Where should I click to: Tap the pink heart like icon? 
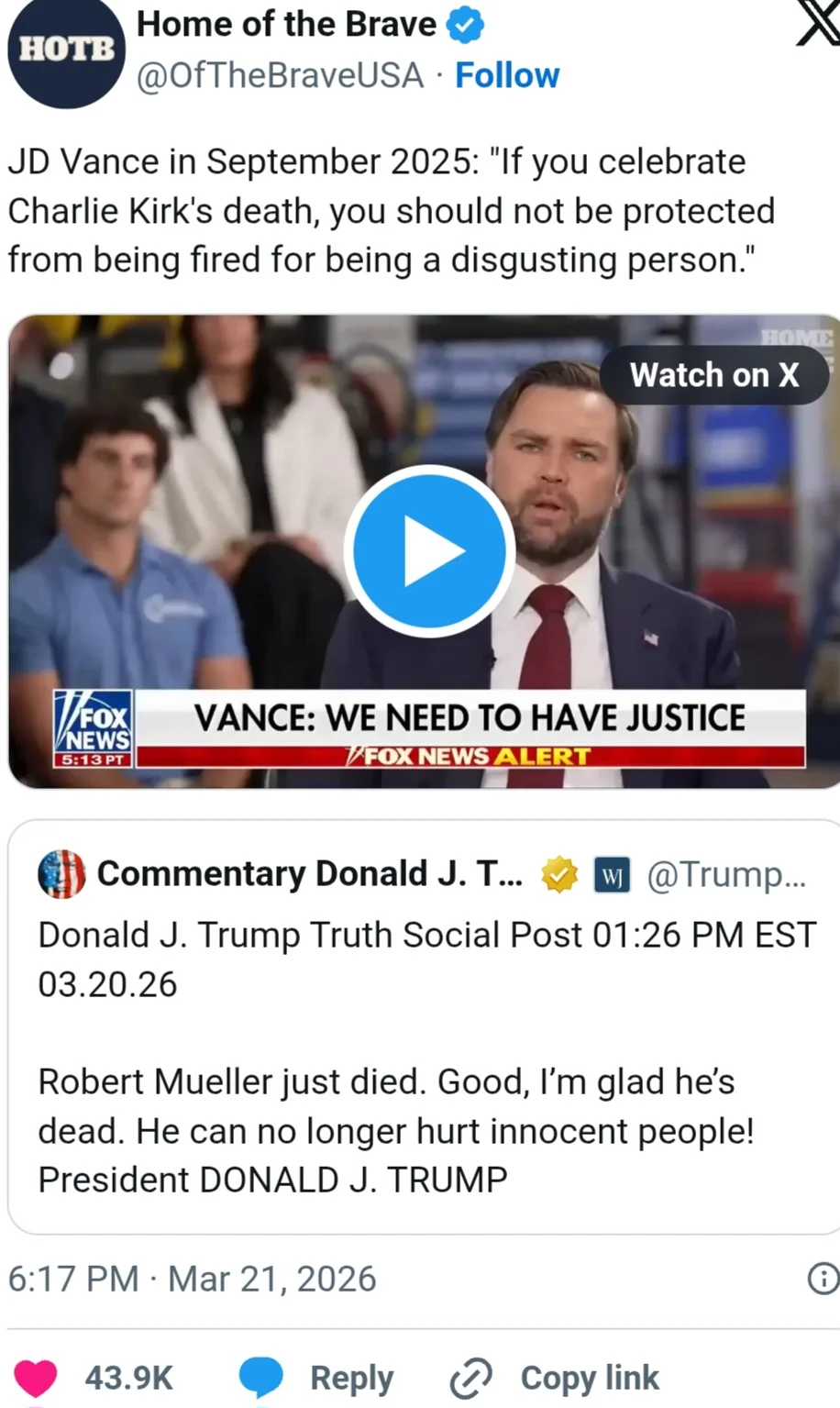[33, 1376]
